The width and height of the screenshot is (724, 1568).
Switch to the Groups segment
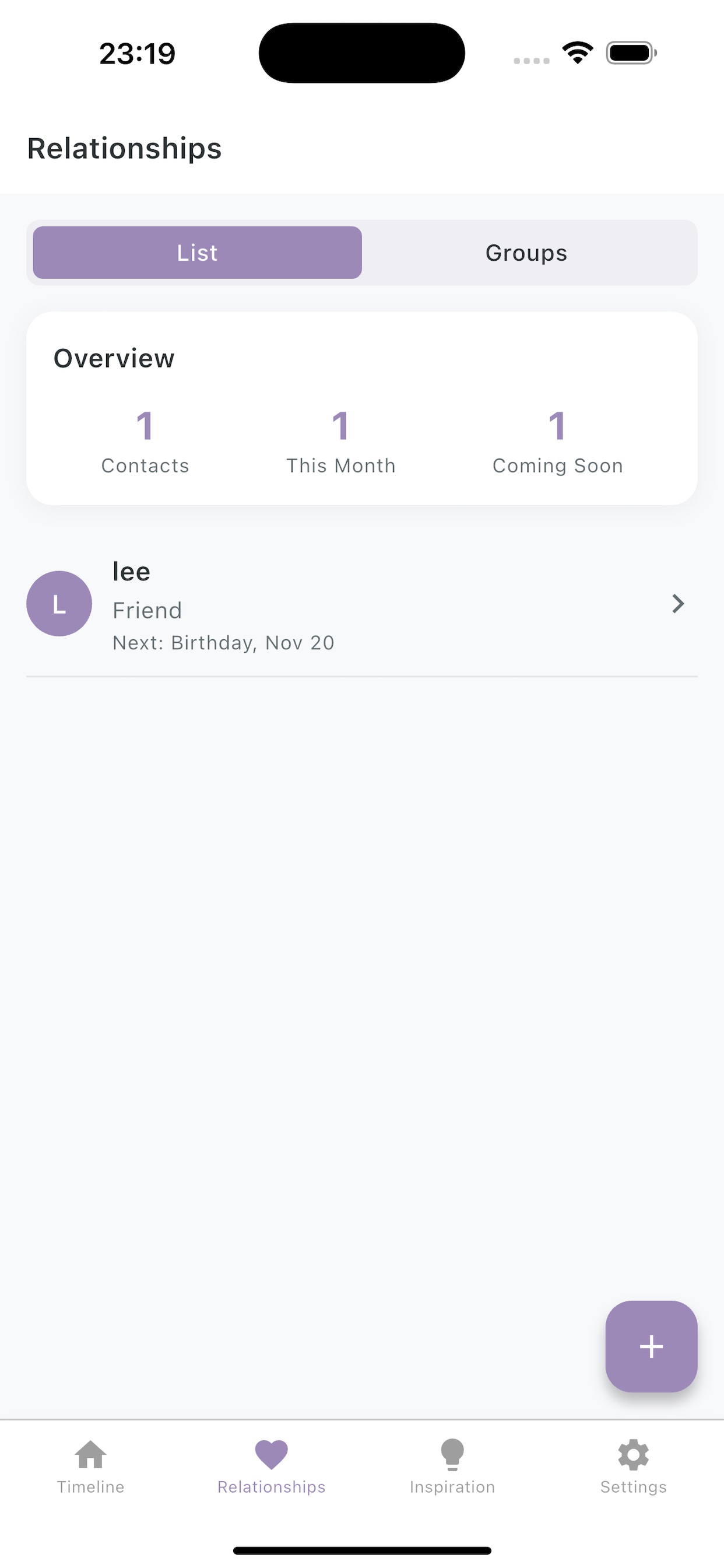click(526, 253)
